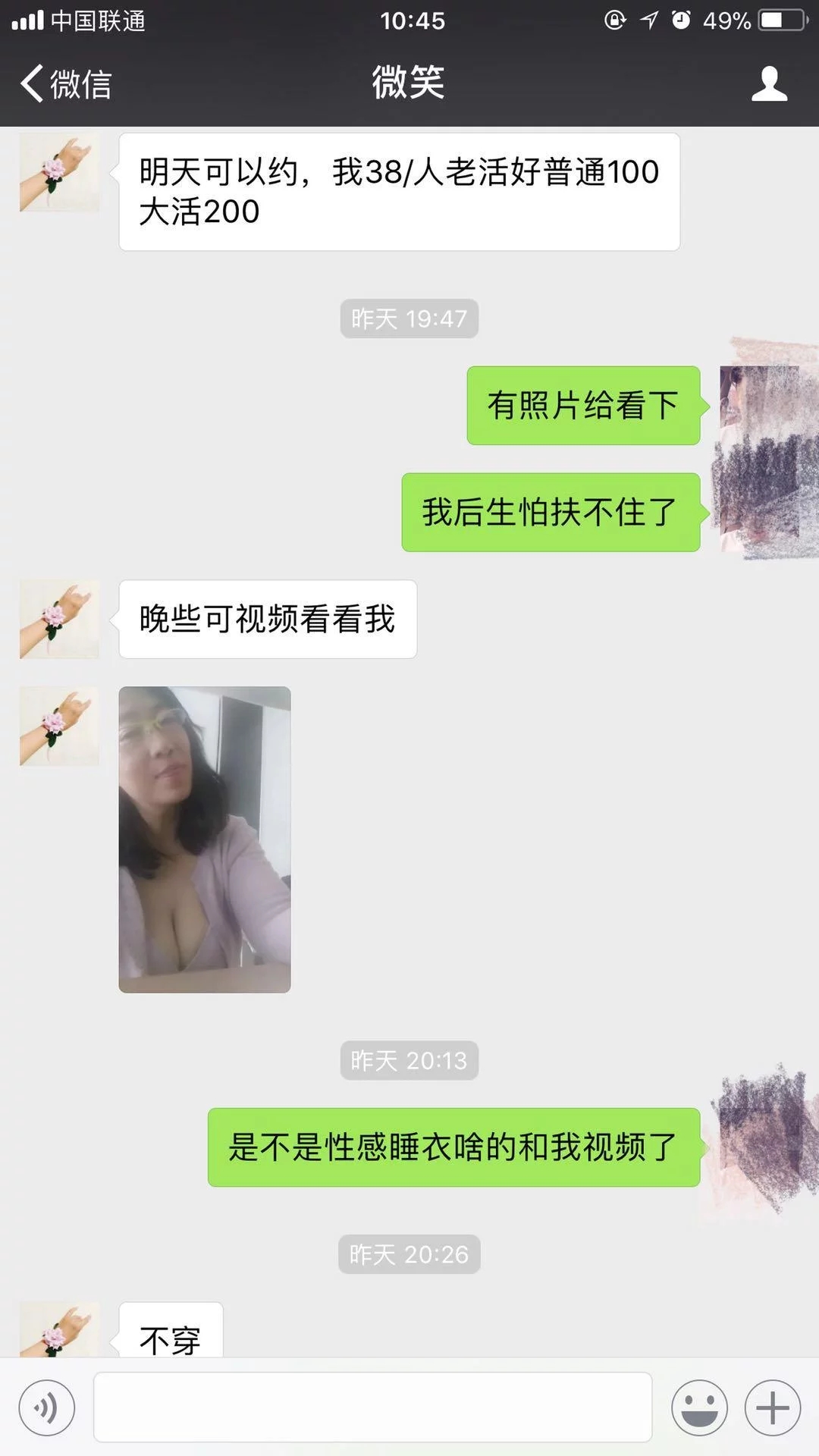Tap the orientation lock icon in status bar
The width and height of the screenshot is (819, 1456).
(614, 21)
